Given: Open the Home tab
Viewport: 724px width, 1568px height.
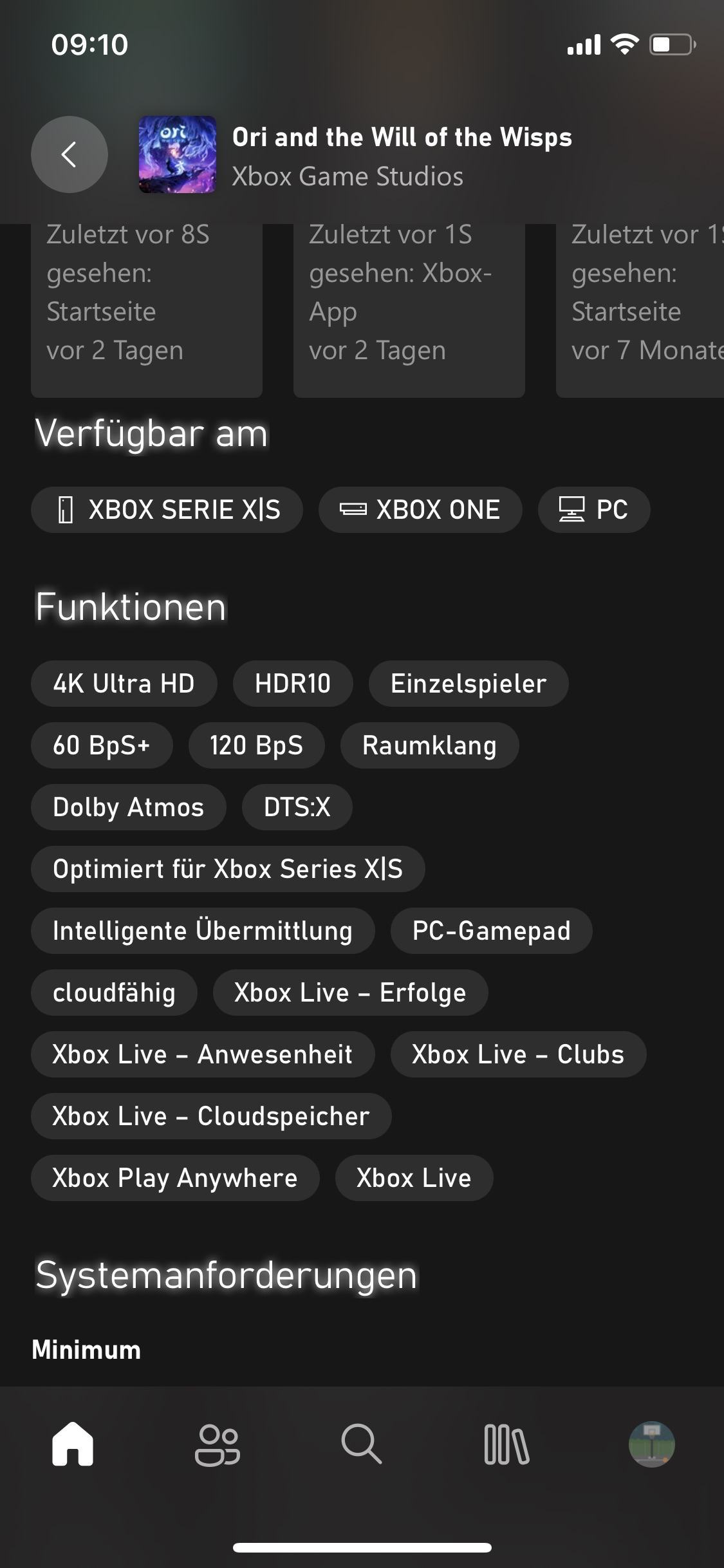Looking at the screenshot, I should 73,1444.
